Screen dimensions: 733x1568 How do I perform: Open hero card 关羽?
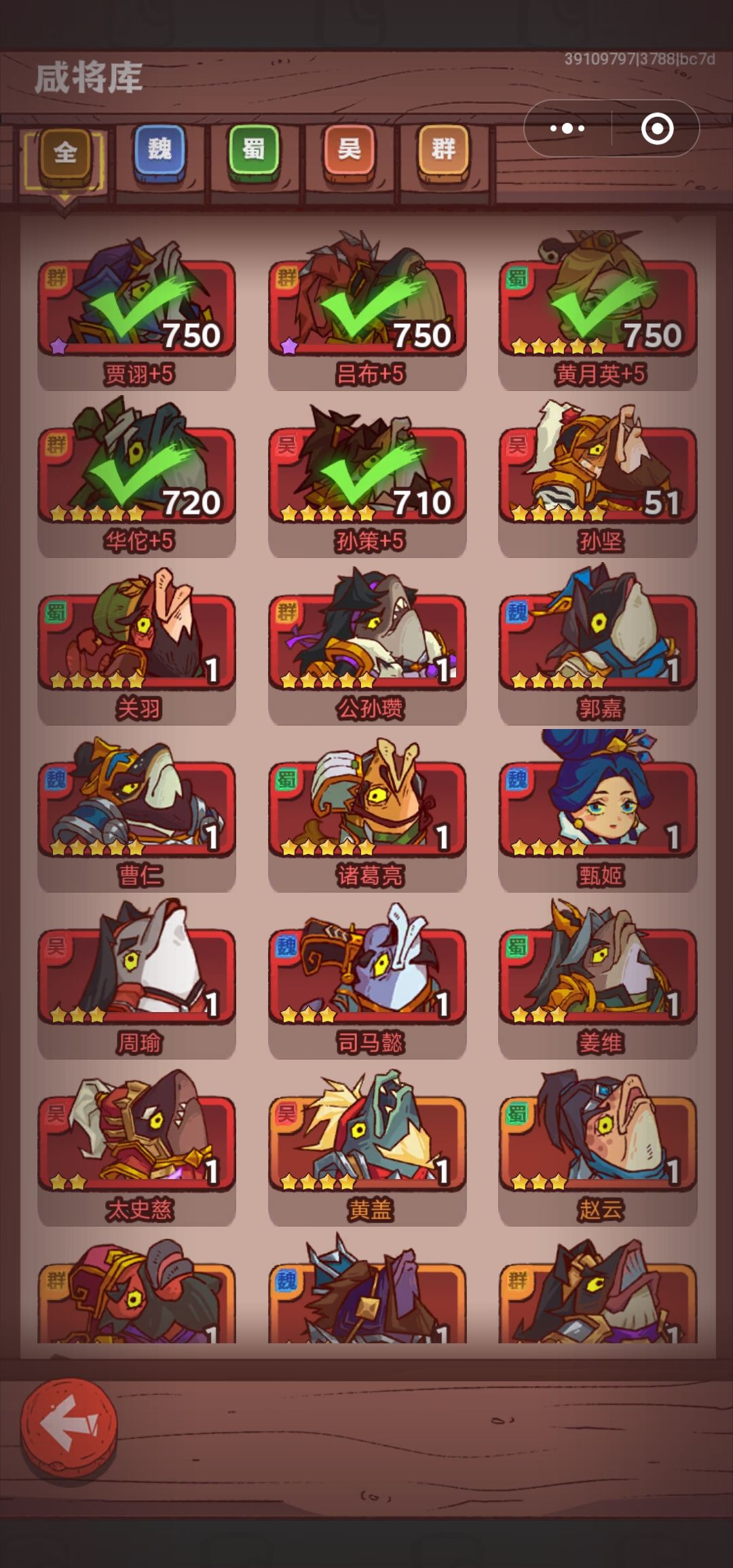136,647
